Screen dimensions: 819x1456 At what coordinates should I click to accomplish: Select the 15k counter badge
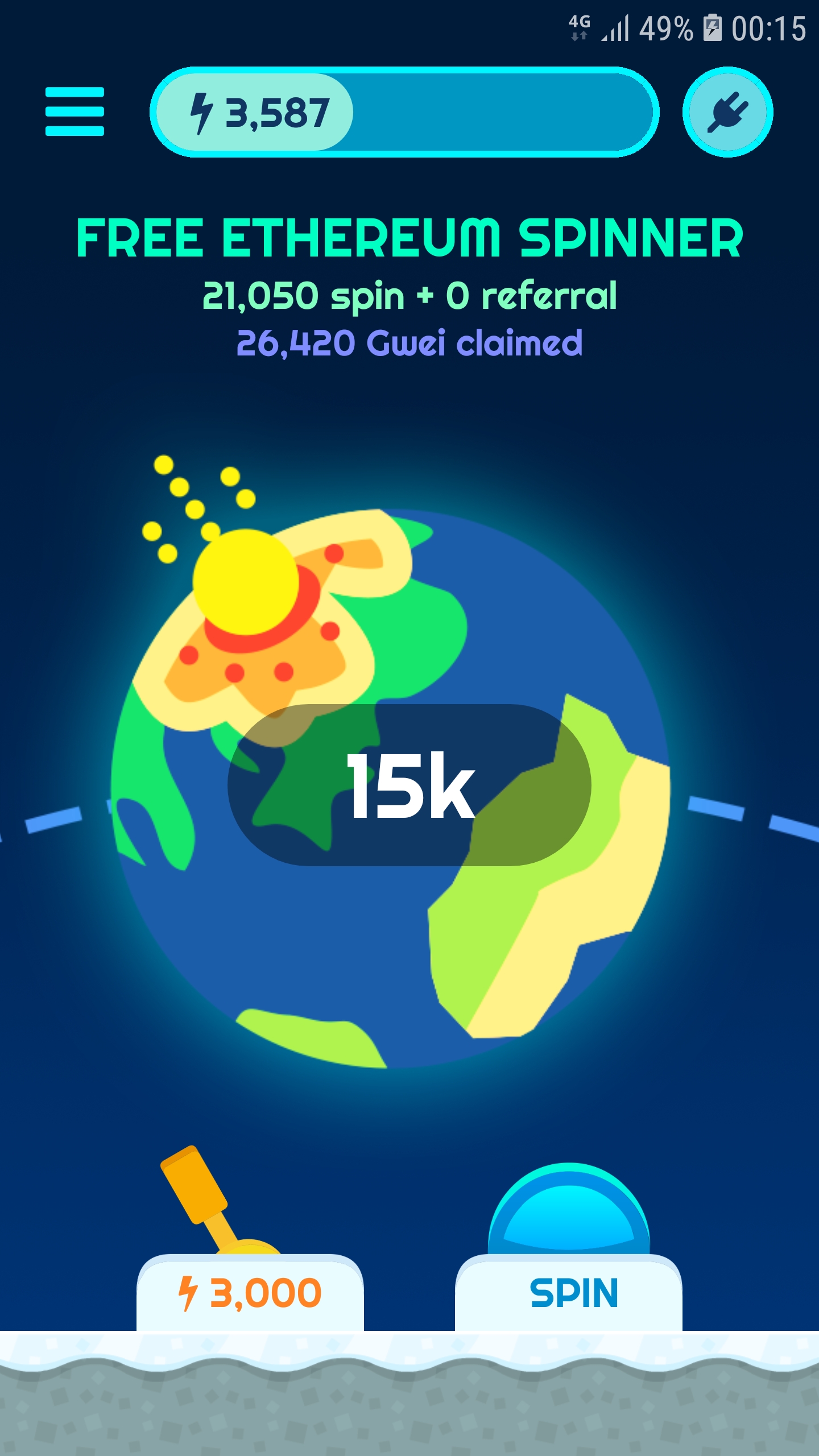click(x=411, y=785)
